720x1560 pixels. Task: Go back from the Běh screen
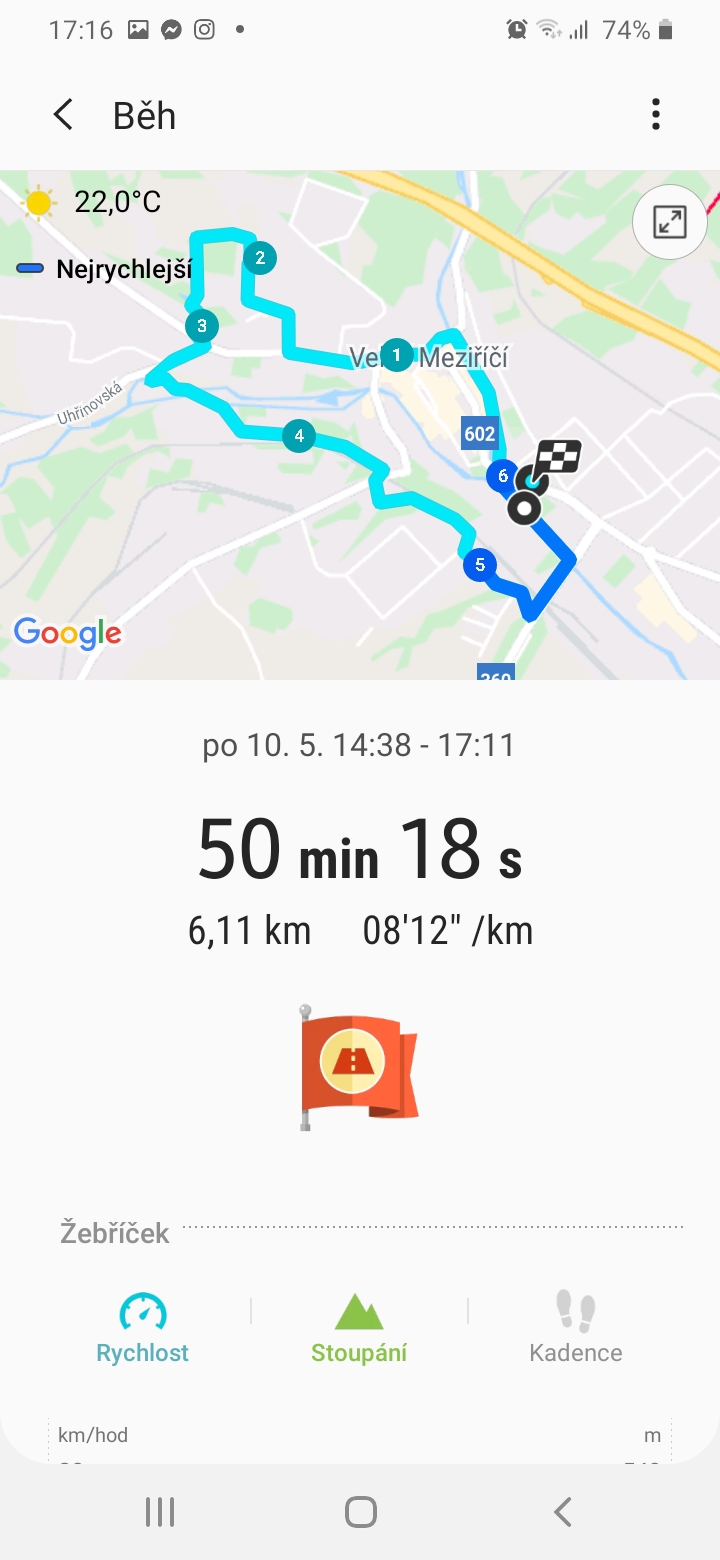point(63,115)
